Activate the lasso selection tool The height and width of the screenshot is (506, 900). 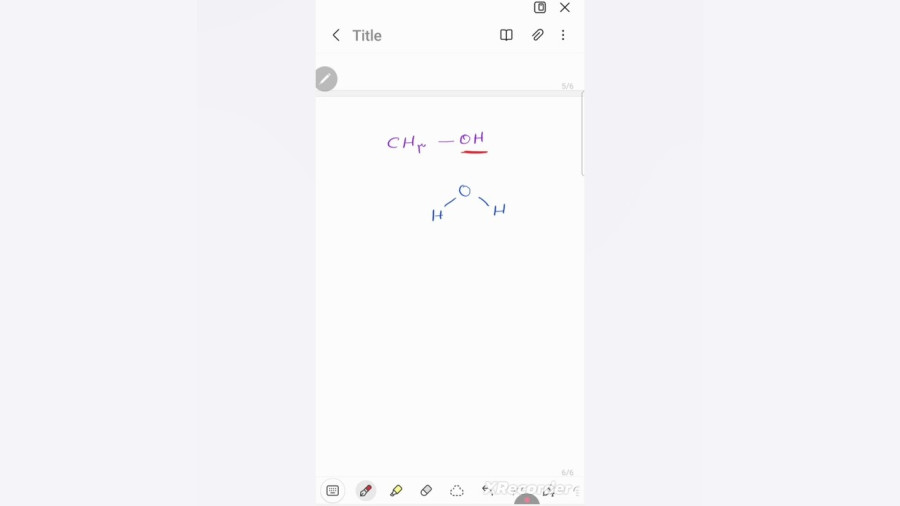[457, 490]
